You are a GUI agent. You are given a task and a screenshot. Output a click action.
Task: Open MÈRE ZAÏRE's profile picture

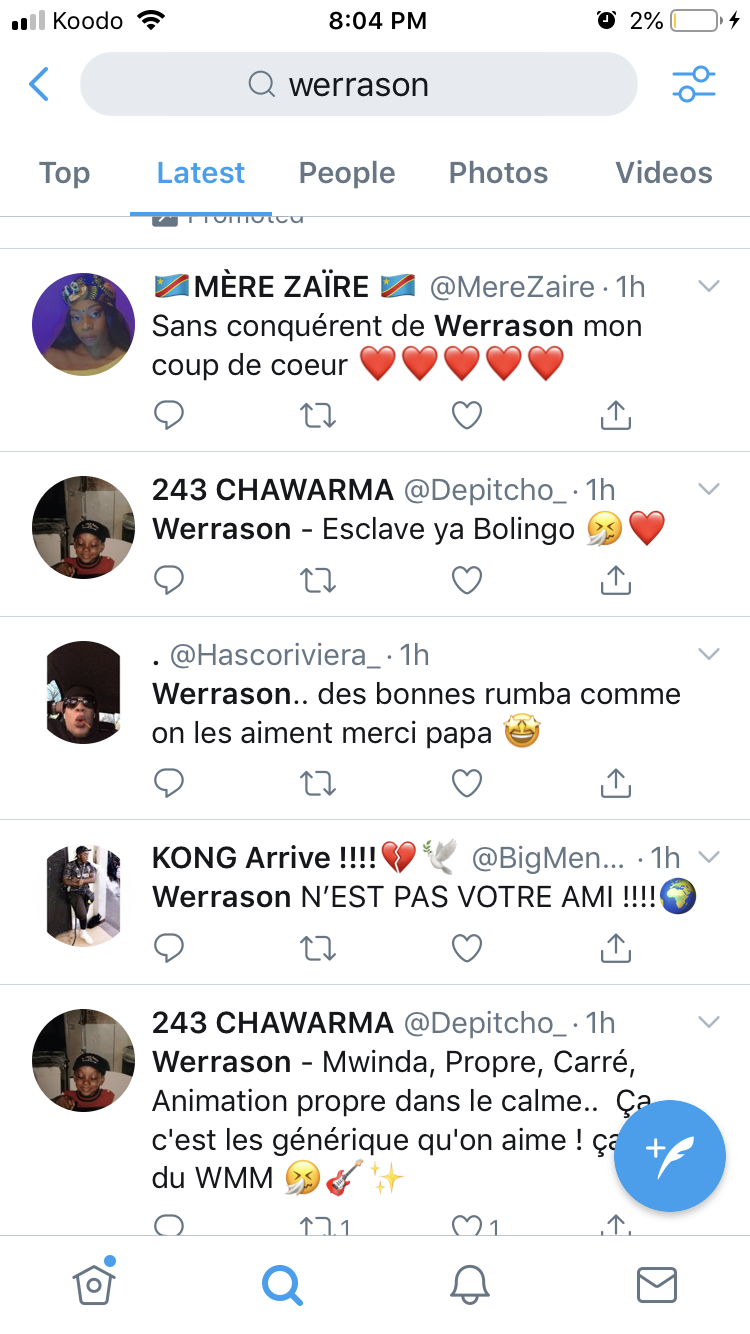click(x=83, y=324)
